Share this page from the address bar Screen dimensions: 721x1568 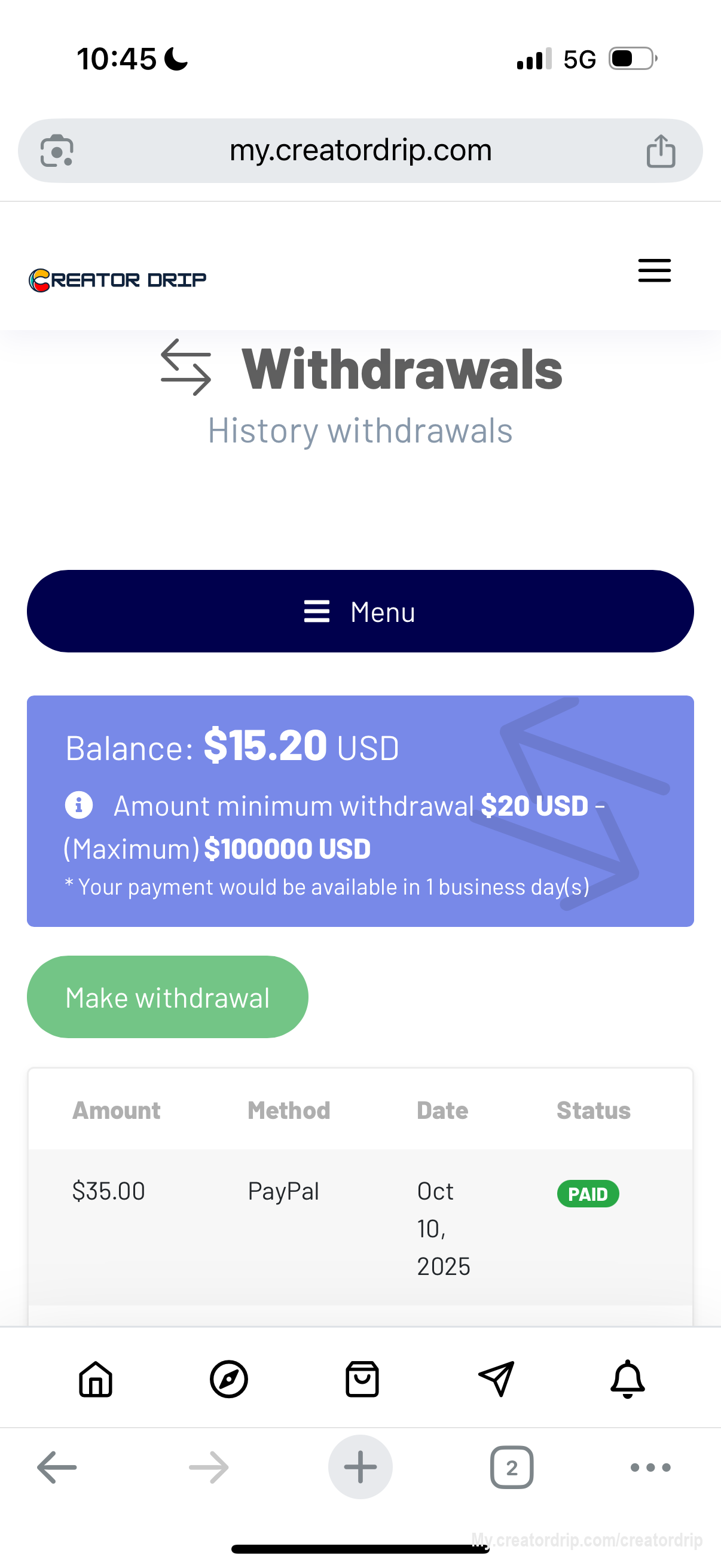click(661, 151)
